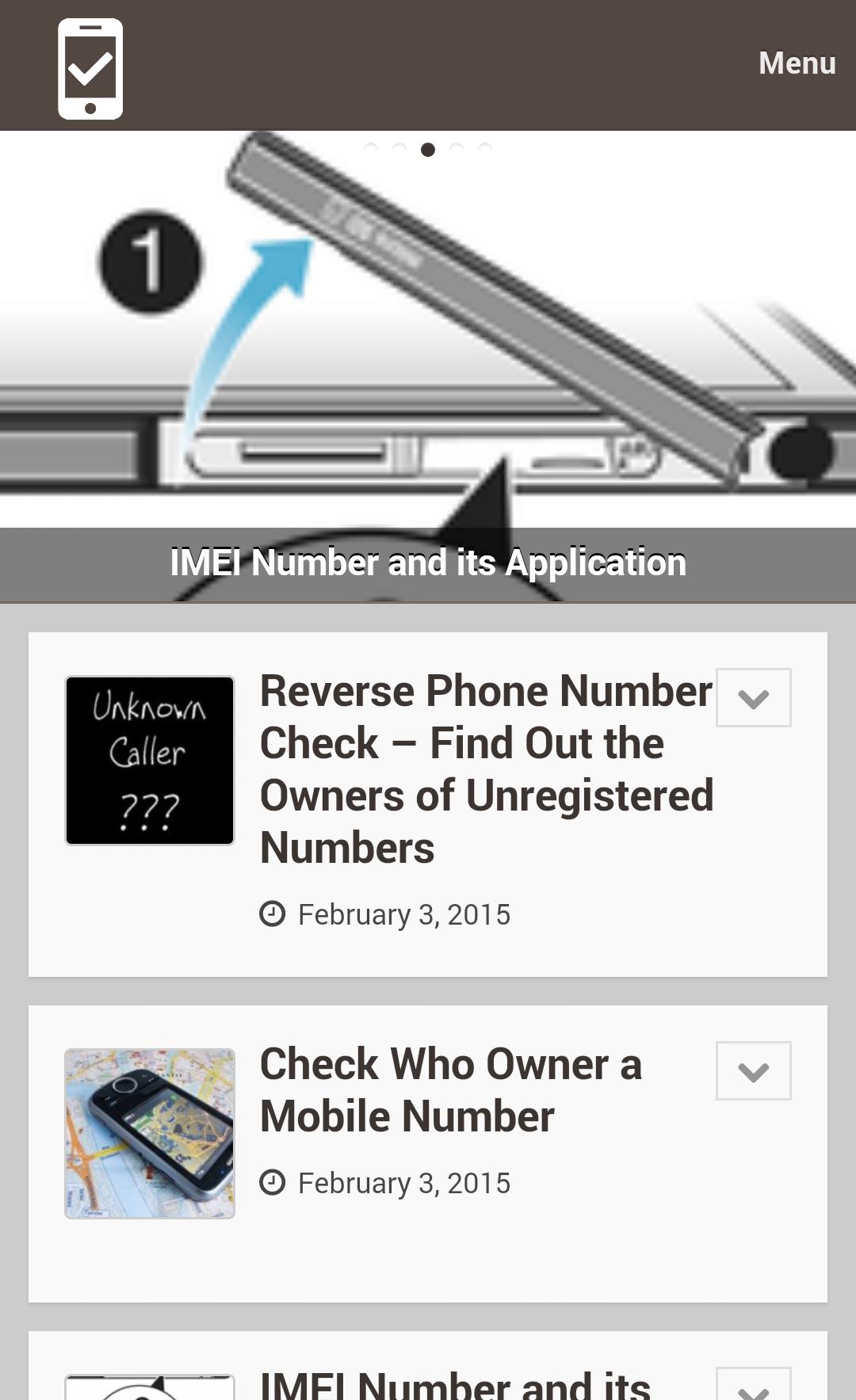Image resolution: width=856 pixels, height=1400 pixels.
Task: Tap the clock icon beside the first article date
Action: point(273,913)
